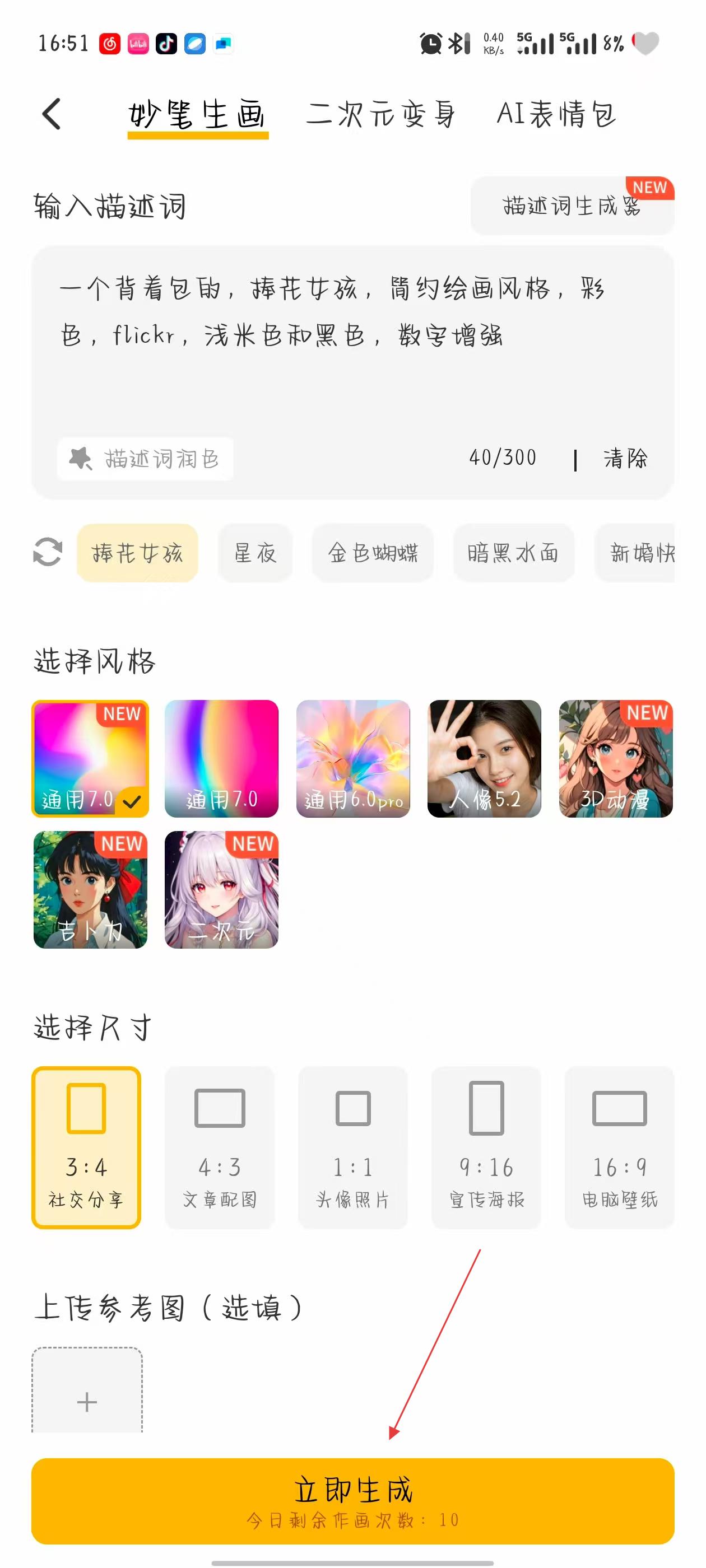Switch to the 二次元变身 tab
706x1568 pixels.
(x=380, y=114)
